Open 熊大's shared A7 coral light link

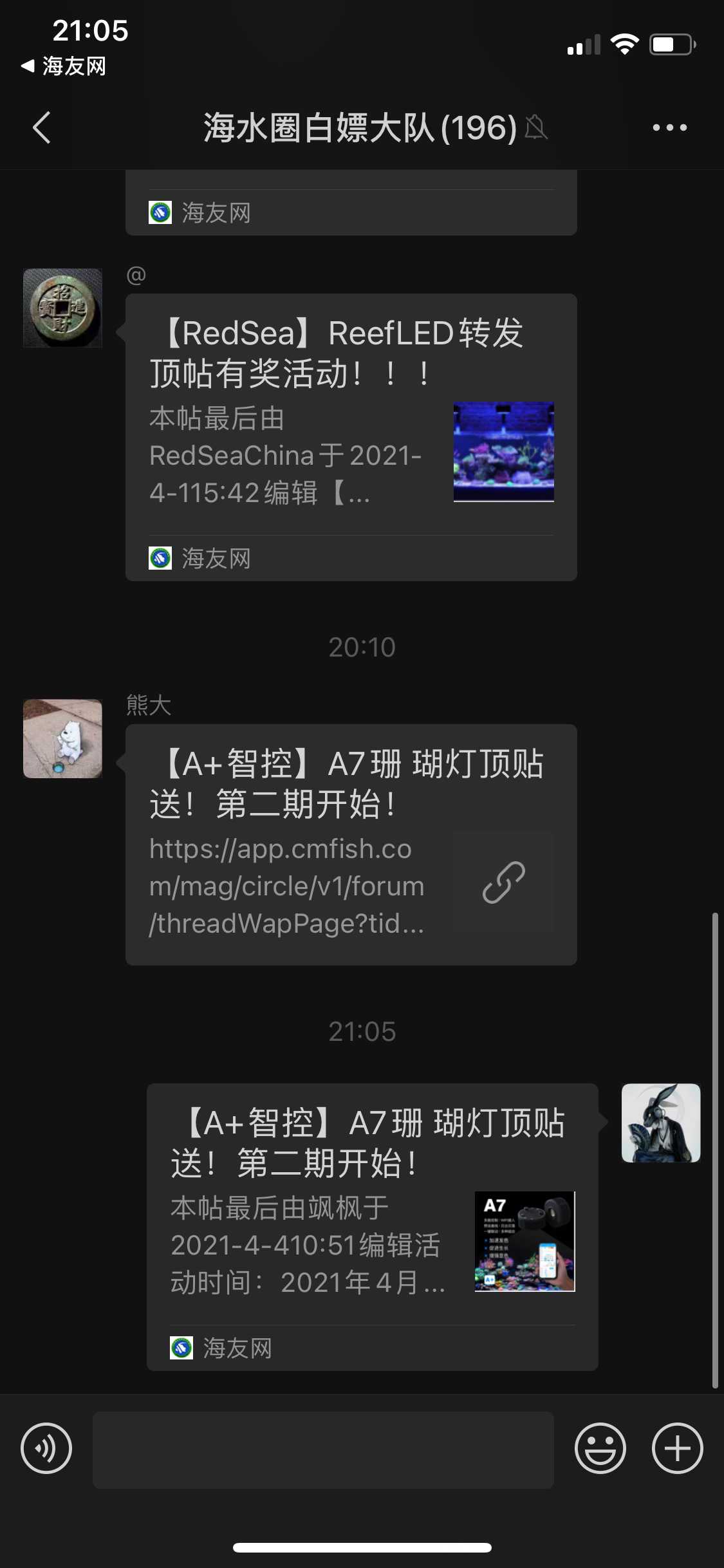(351, 843)
